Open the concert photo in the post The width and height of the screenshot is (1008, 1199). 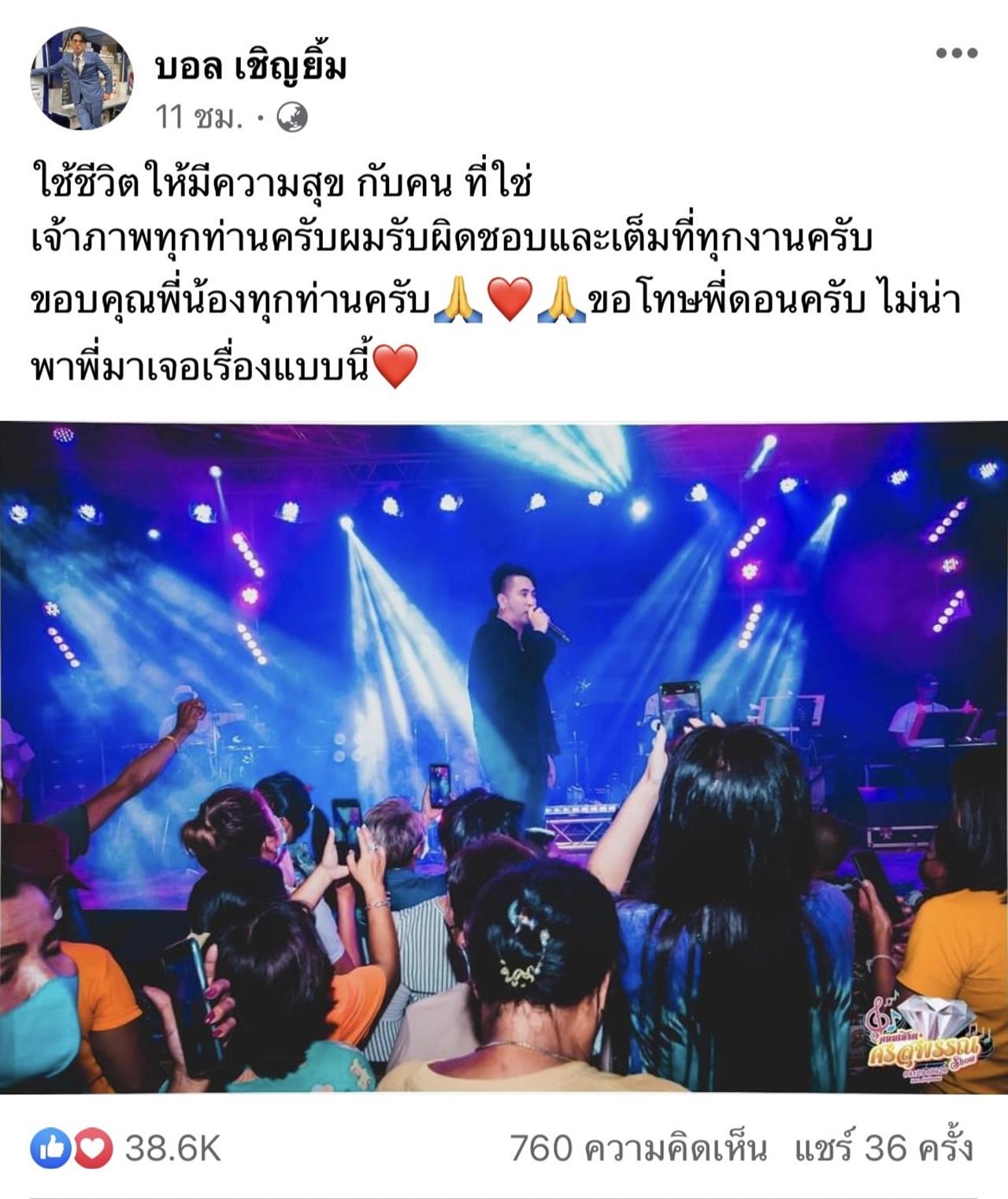pos(504,756)
